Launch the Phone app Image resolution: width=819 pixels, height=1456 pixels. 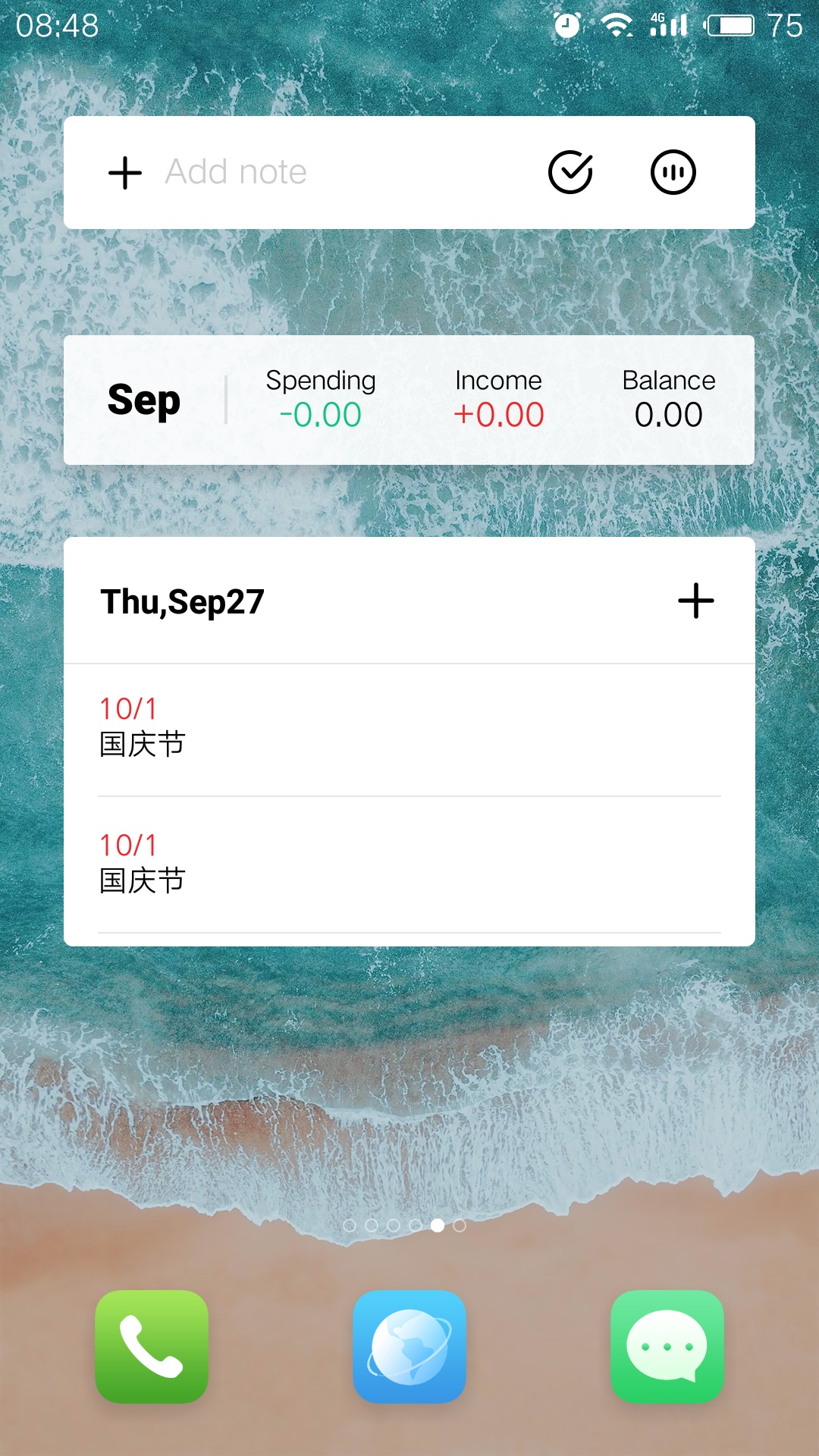coord(152,1347)
